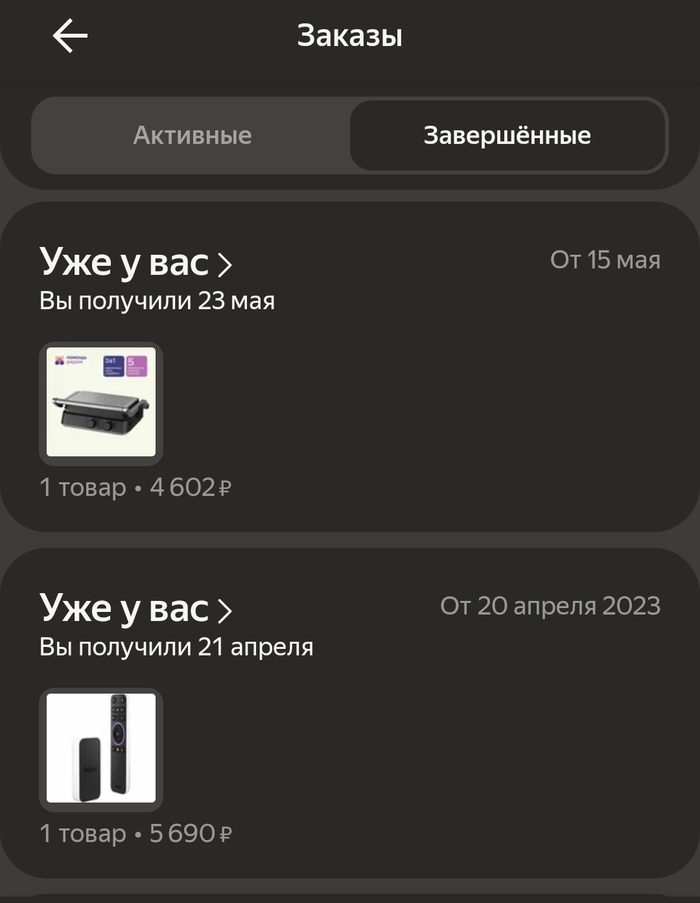Open the order received on 21 апреля
This screenshot has height=903, width=700.
click(x=136, y=609)
